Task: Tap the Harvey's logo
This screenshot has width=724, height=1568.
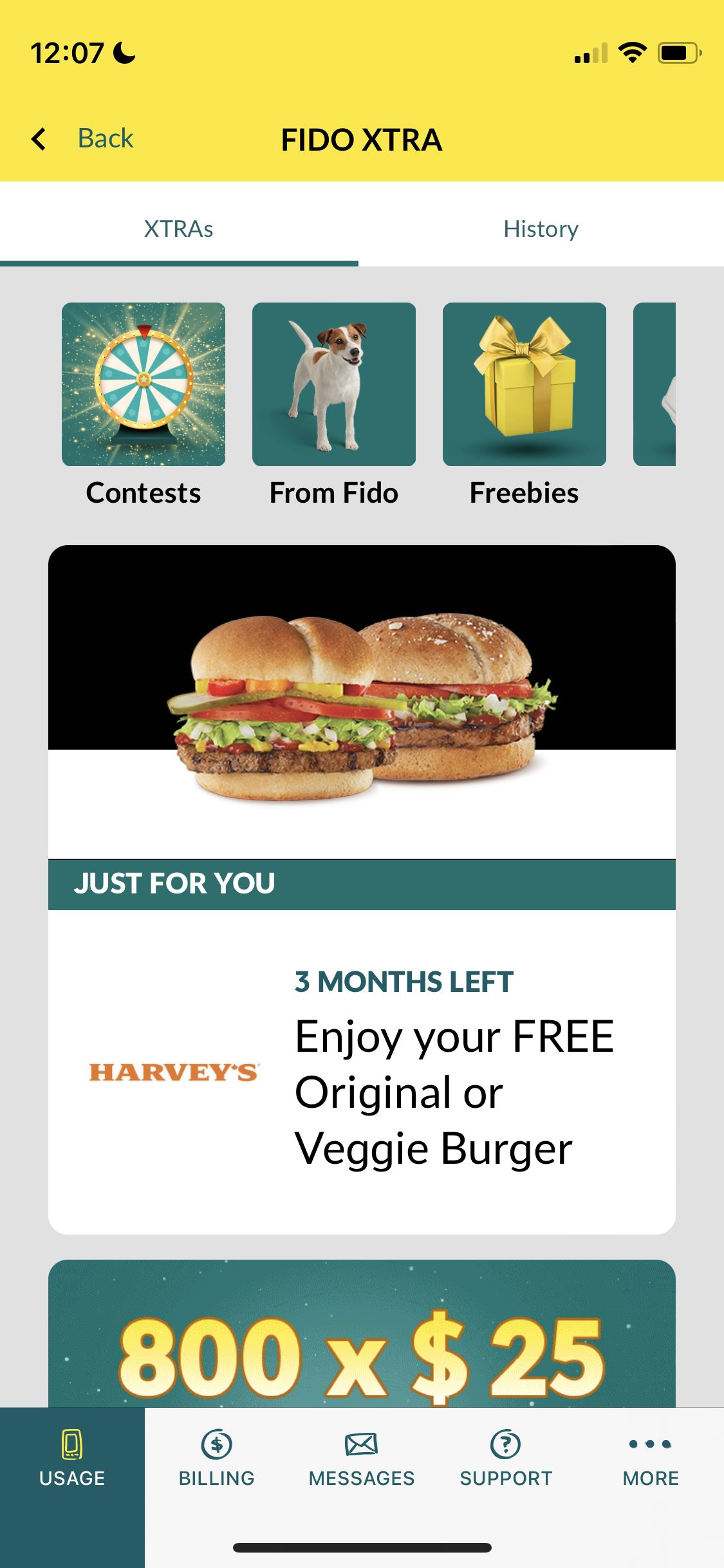Action: (x=175, y=1073)
